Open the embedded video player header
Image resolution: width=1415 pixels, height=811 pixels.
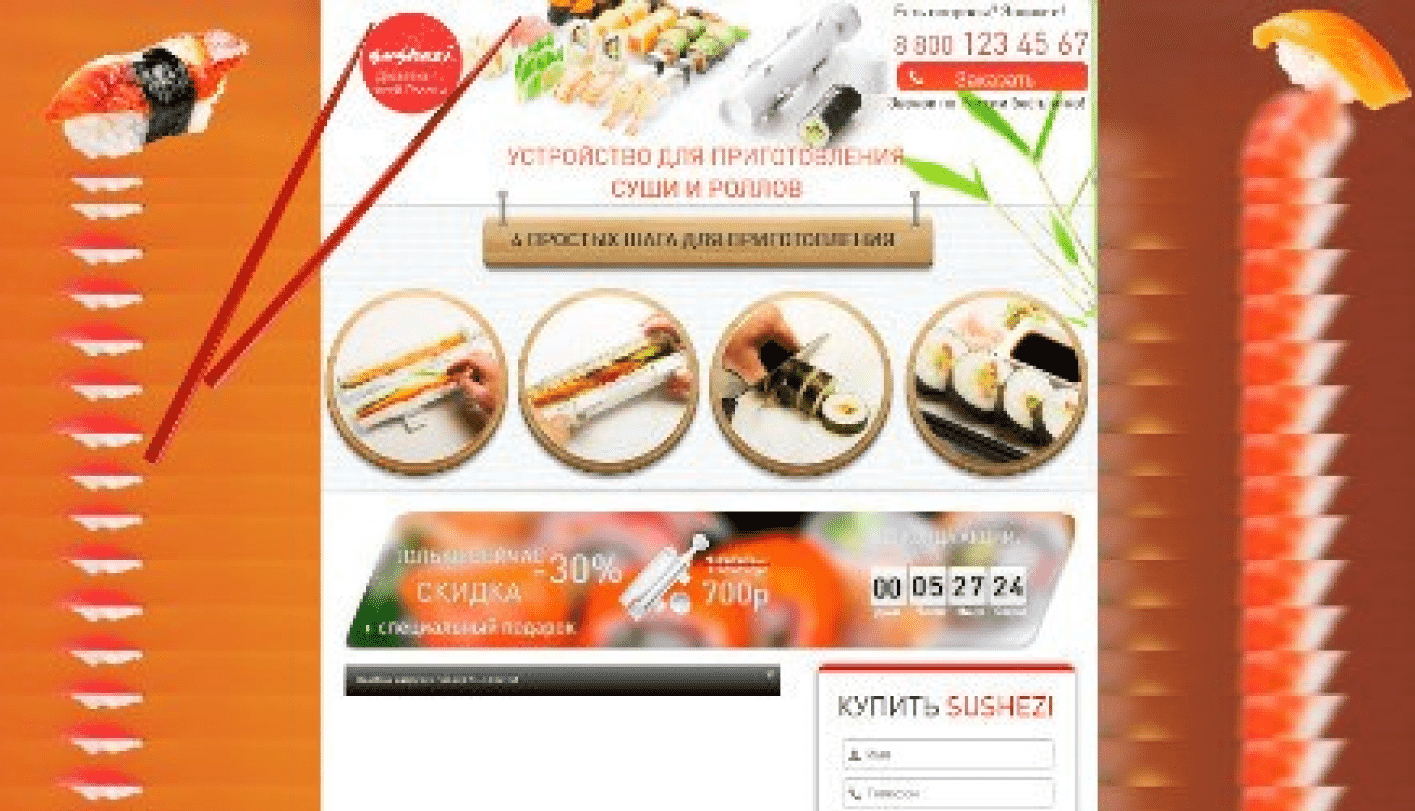(x=561, y=680)
